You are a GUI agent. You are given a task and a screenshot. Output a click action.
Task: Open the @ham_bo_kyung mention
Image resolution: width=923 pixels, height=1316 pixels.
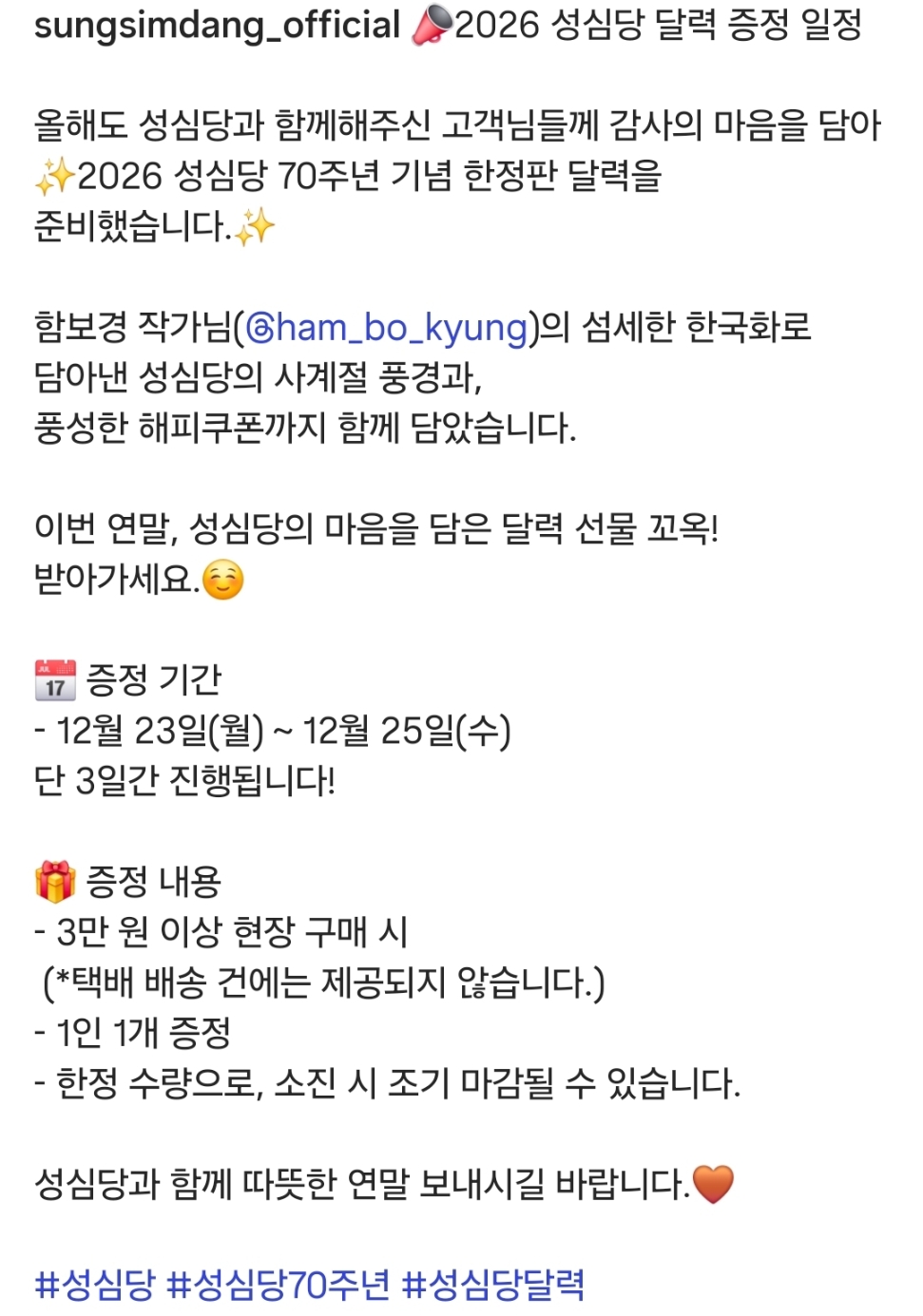tap(387, 328)
